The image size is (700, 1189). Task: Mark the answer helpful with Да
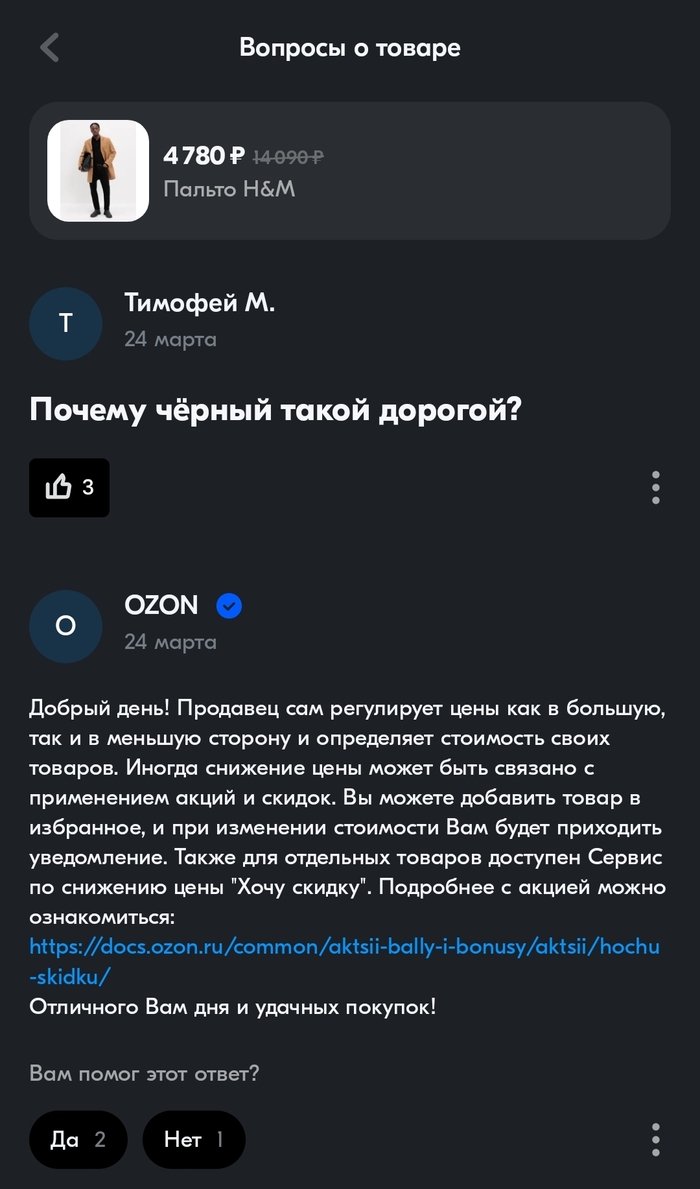pos(78,1139)
